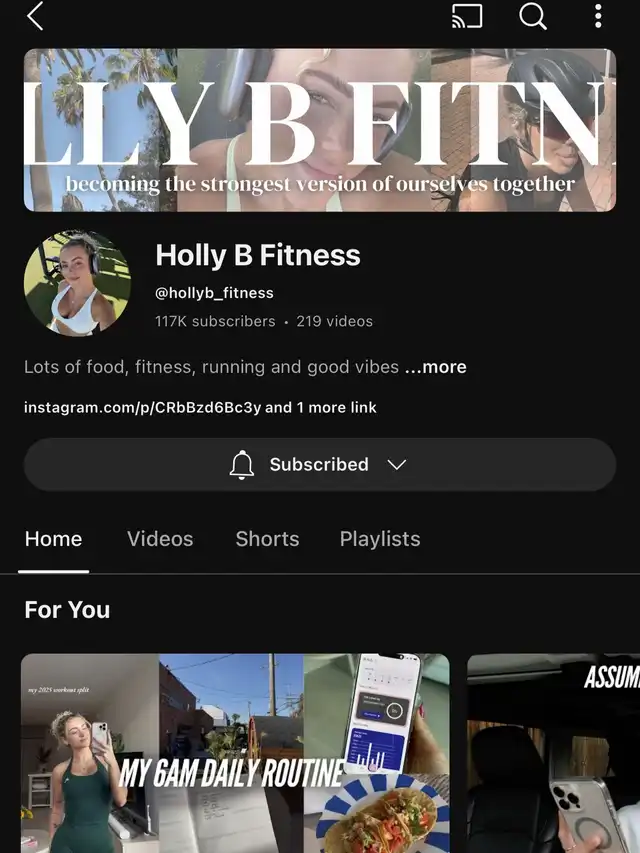Select the Home tab
Image resolution: width=640 pixels, height=853 pixels.
(53, 539)
